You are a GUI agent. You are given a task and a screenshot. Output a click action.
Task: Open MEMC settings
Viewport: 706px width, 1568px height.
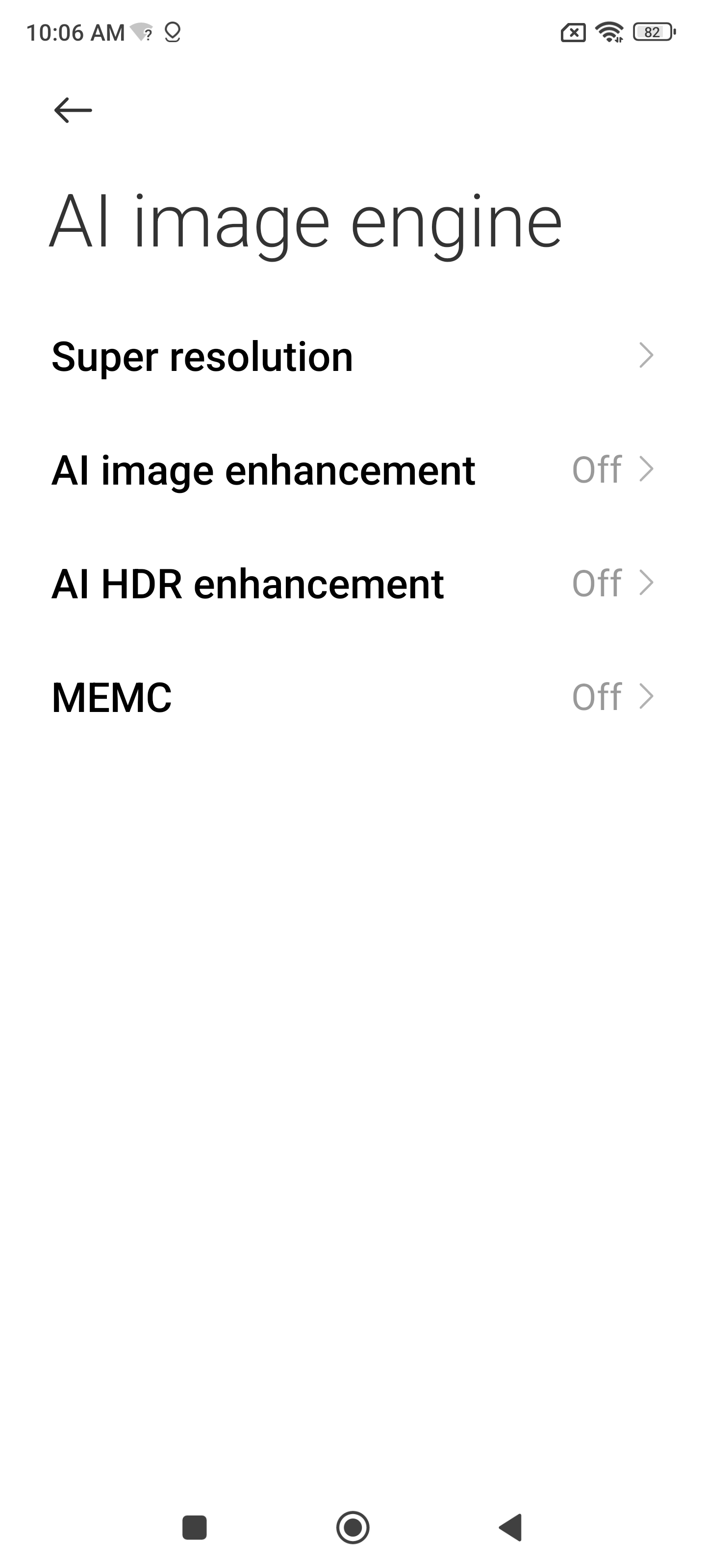(x=352, y=697)
